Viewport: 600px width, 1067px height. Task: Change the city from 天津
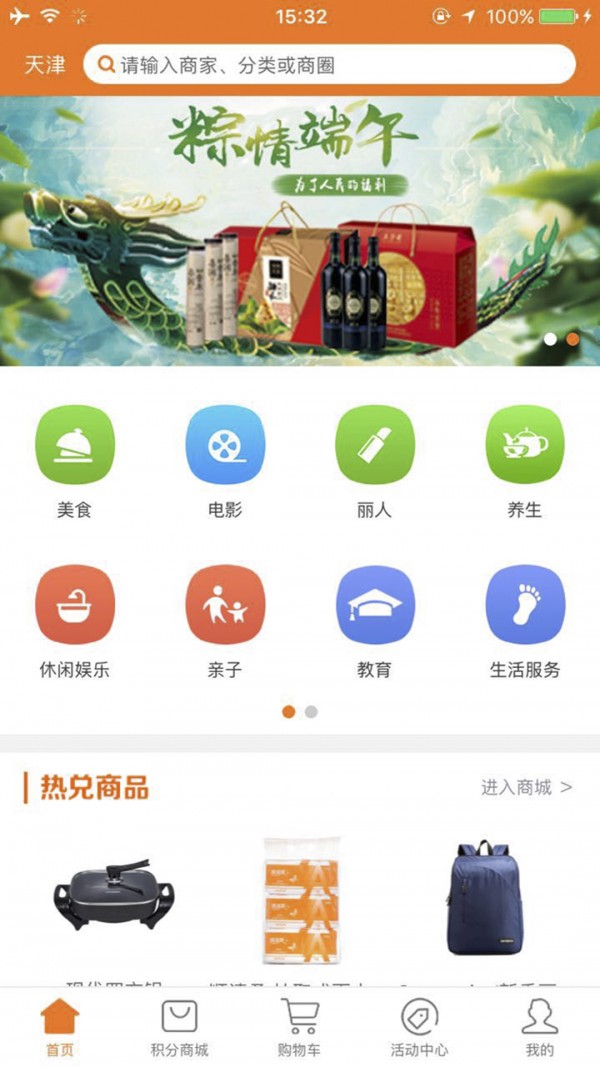pyautogui.click(x=44, y=66)
